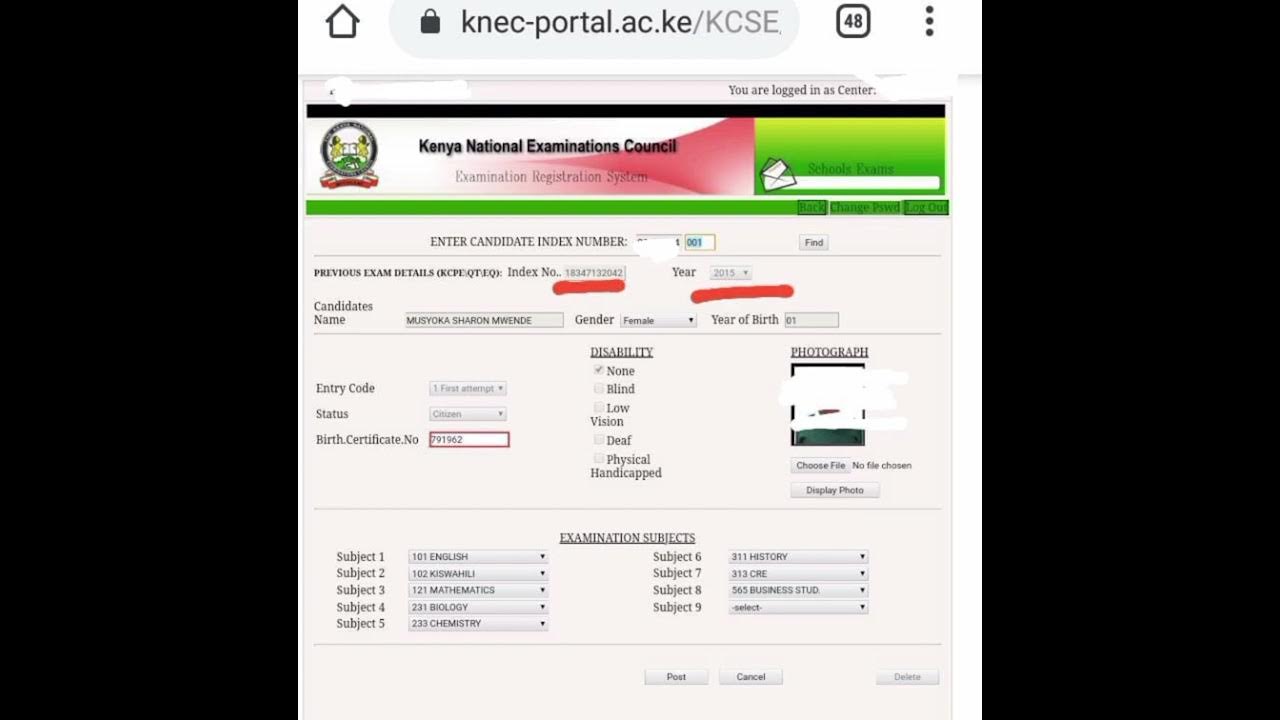Tick the Deaf disability checkbox

[599, 440]
